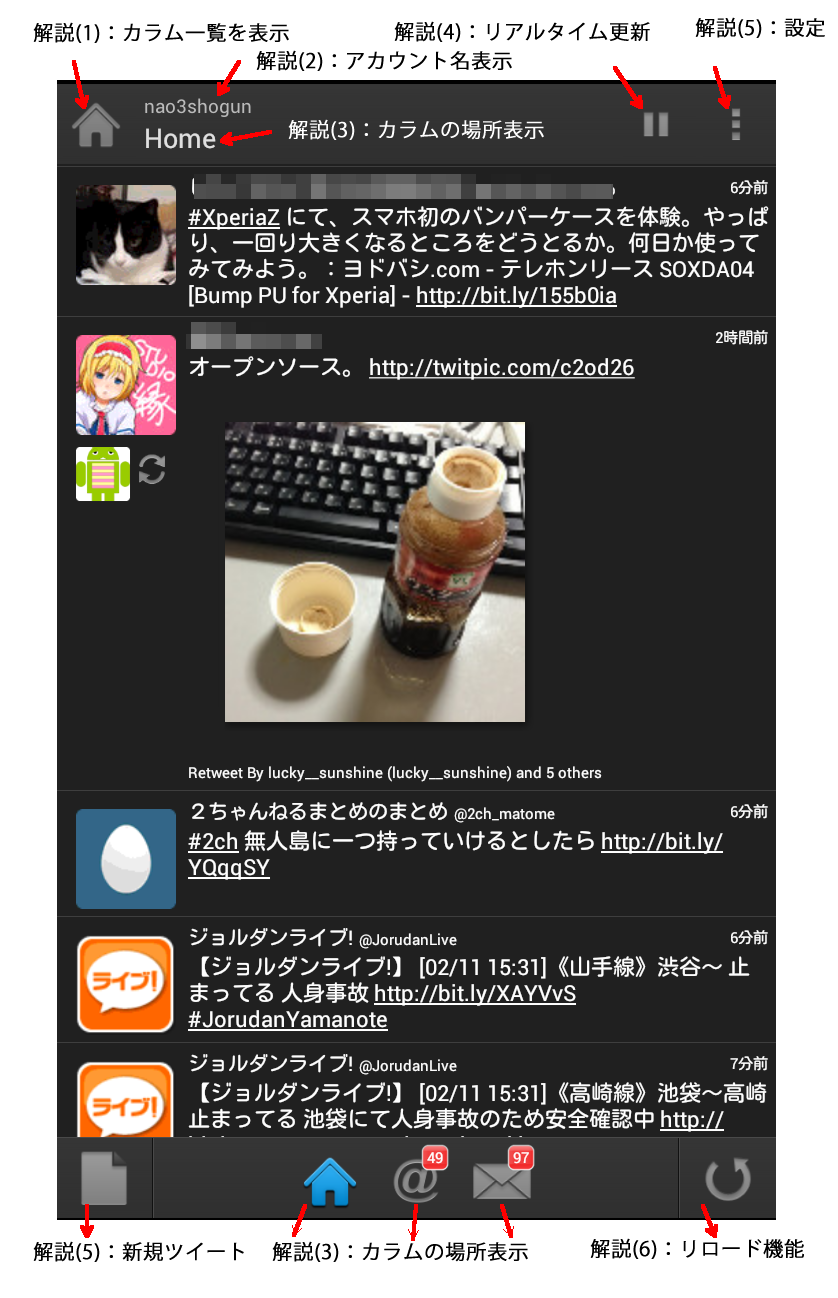Open the settings overflow menu
Image resolution: width=838 pixels, height=1298 pixels.
pyautogui.click(x=736, y=125)
